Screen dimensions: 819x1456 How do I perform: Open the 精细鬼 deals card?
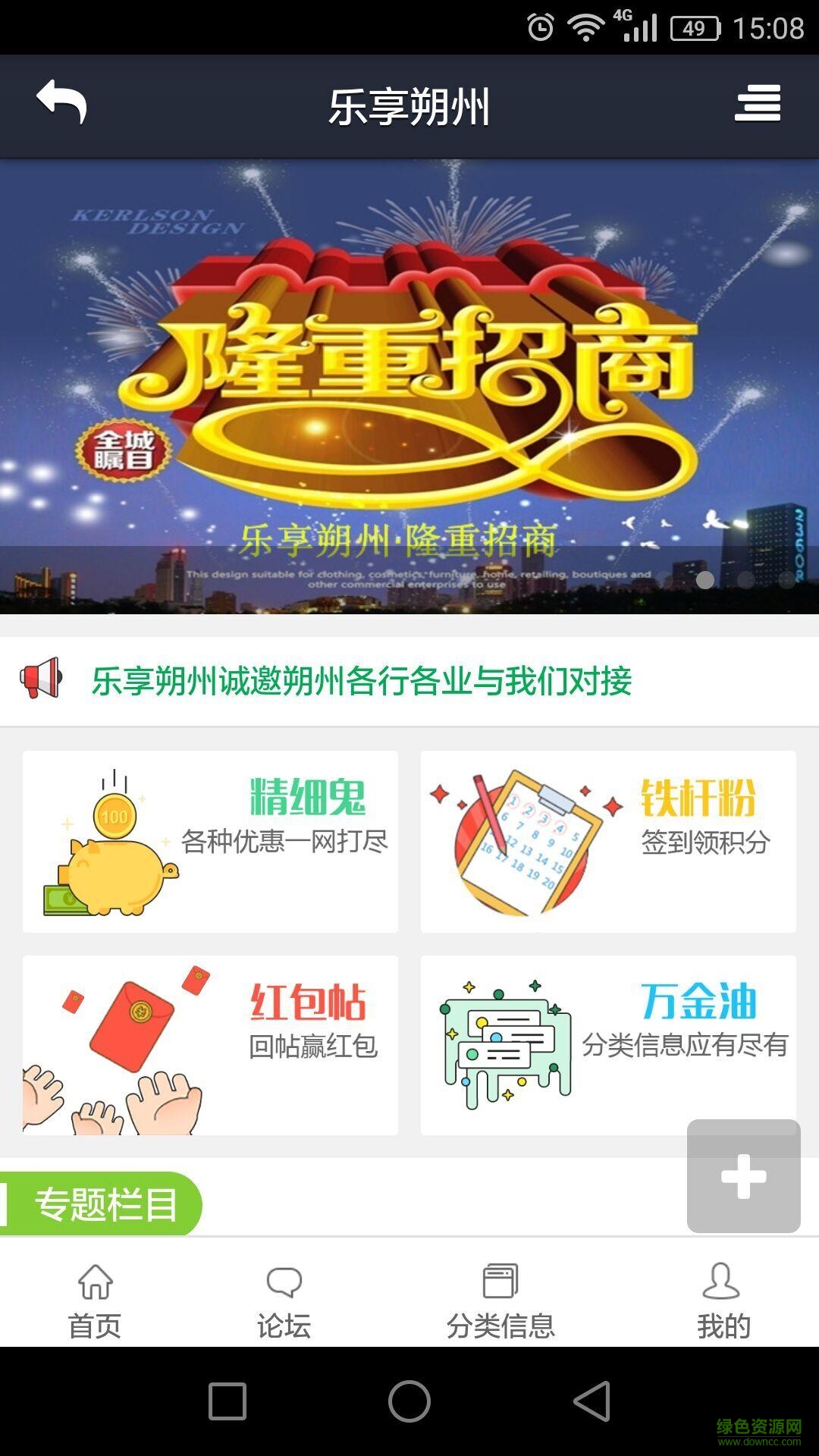click(210, 842)
